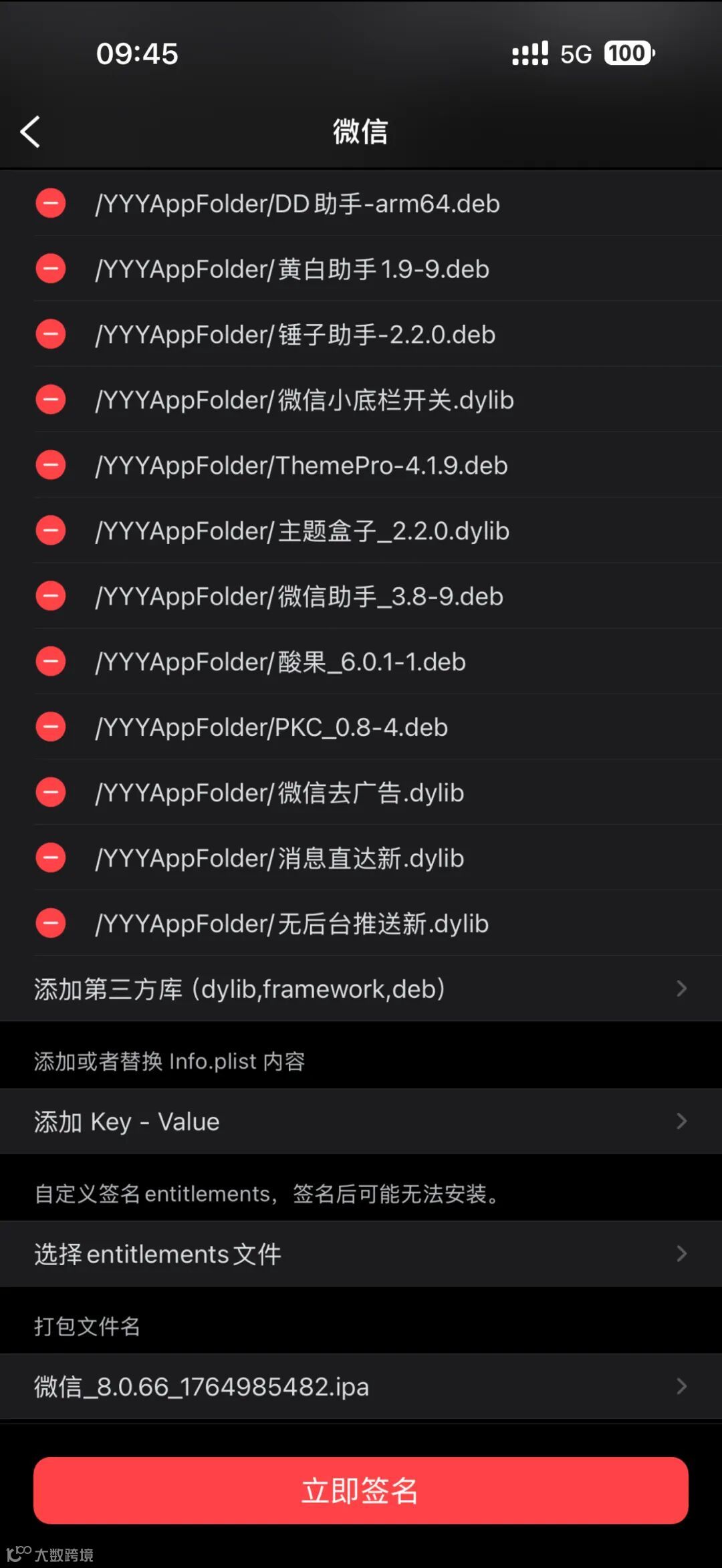Delete 无后台推送新.dylib entry
The width and height of the screenshot is (722, 1568).
click(51, 924)
